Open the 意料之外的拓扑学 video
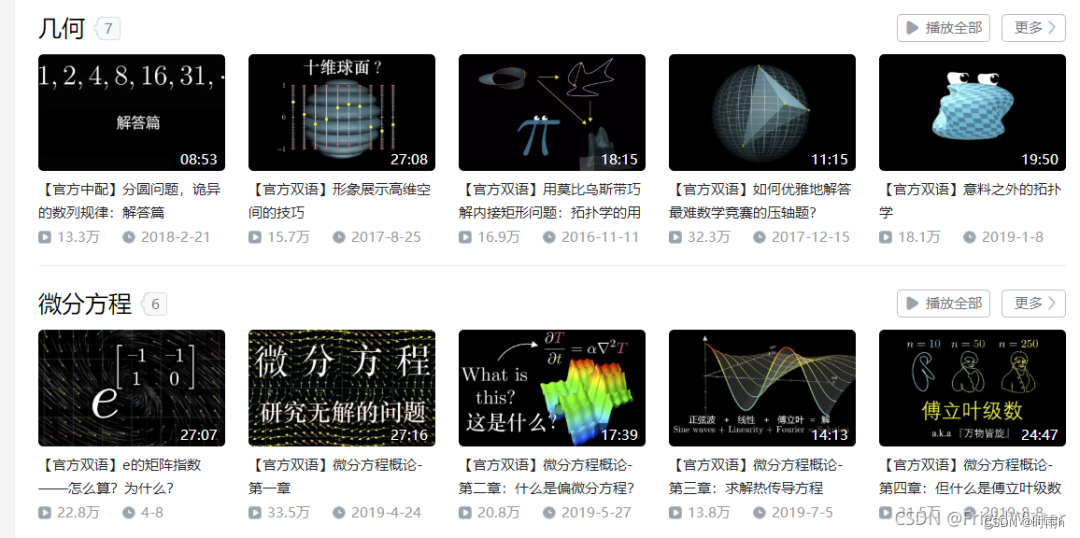The height and width of the screenshot is (538, 1080). 971,113
